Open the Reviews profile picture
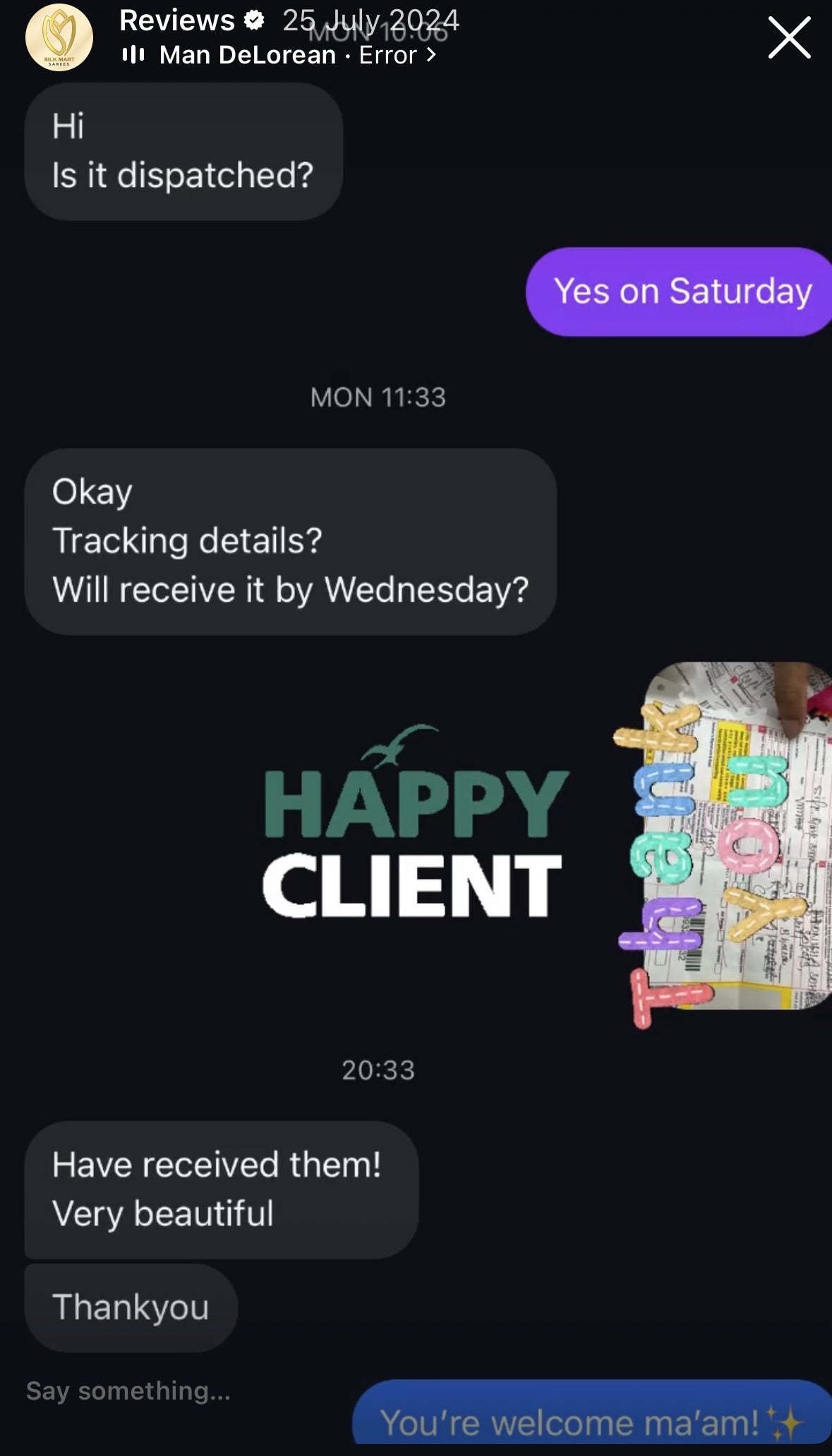This screenshot has height=1456, width=832. (x=59, y=38)
